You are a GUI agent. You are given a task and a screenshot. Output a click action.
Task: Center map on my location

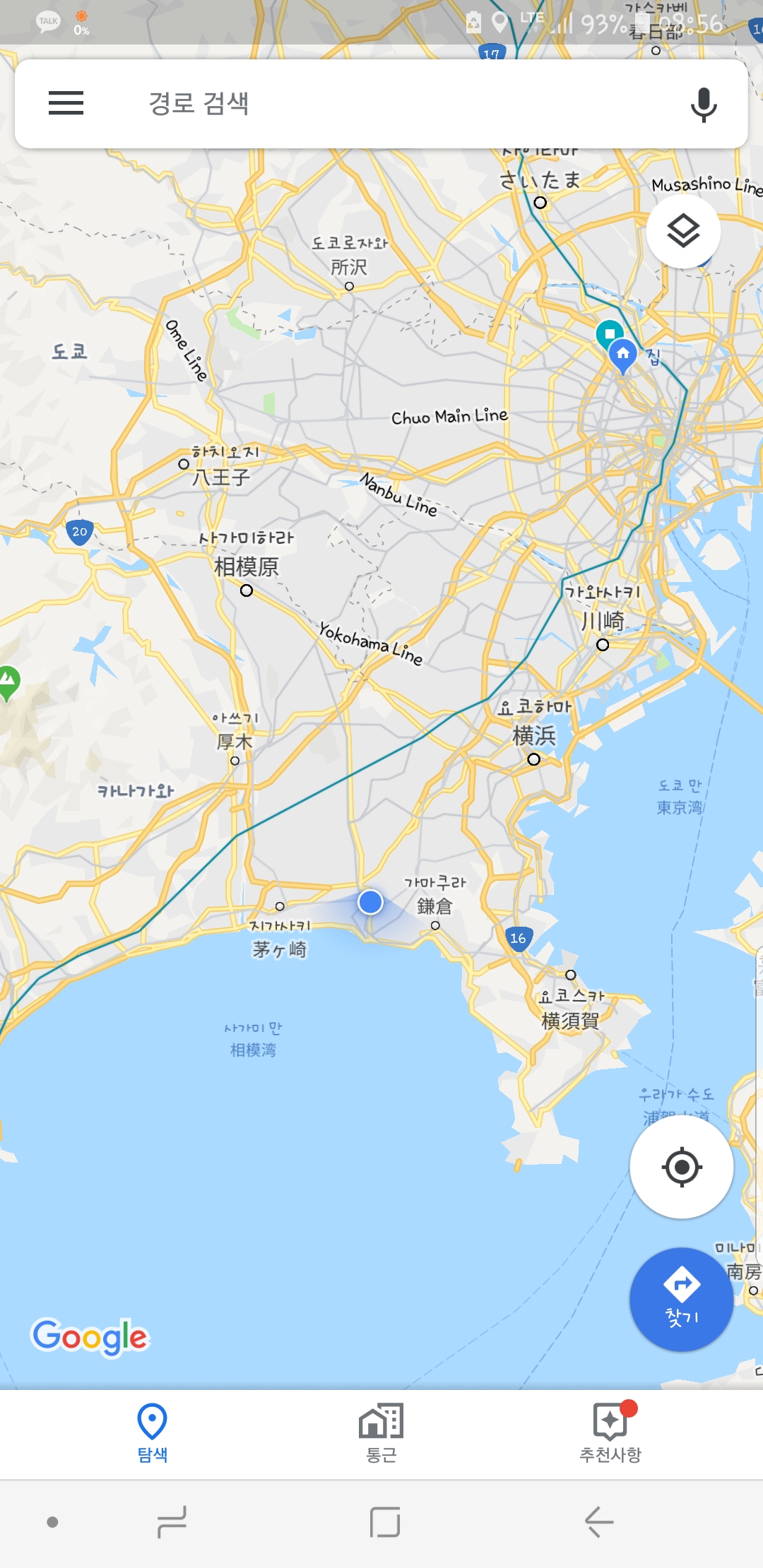(x=682, y=1167)
